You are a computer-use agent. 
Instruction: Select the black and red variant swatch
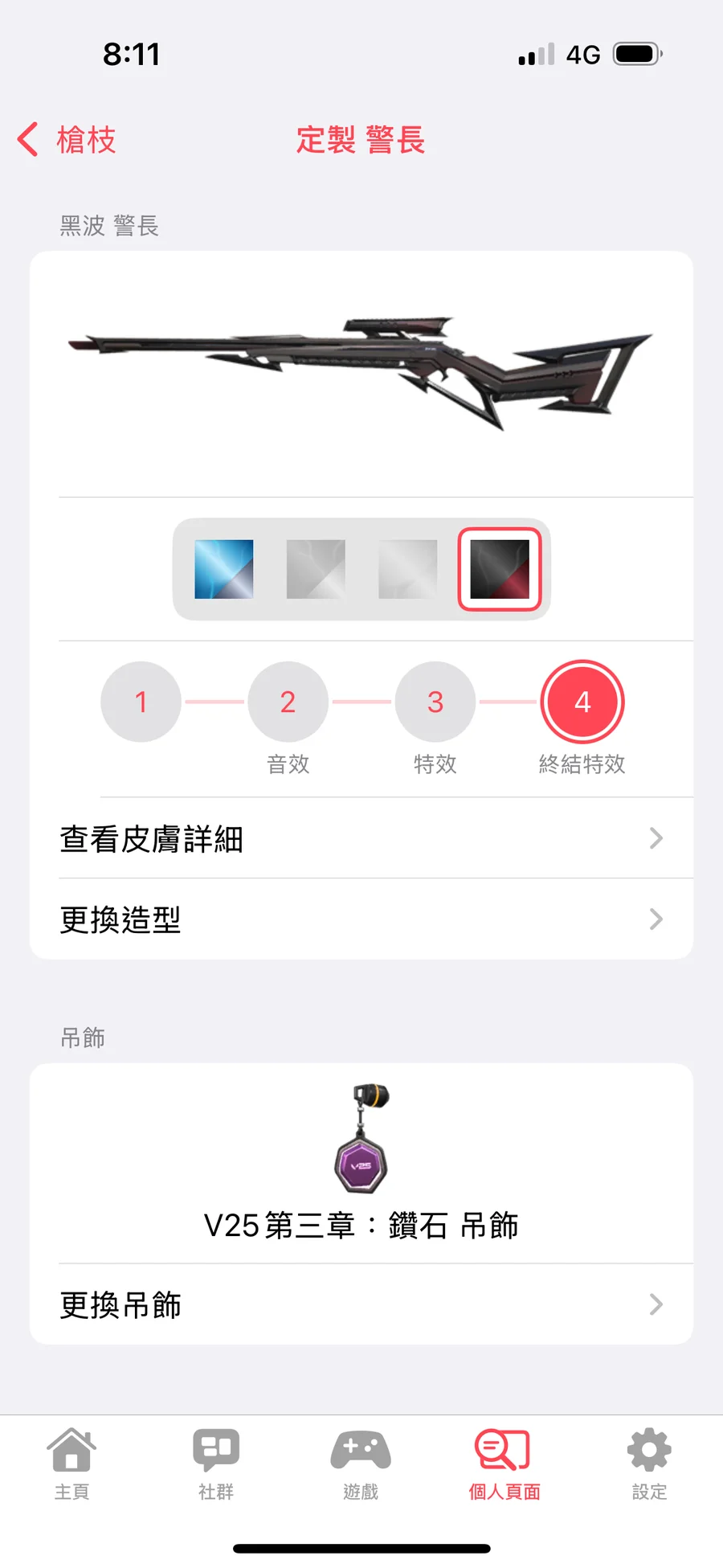tap(500, 569)
